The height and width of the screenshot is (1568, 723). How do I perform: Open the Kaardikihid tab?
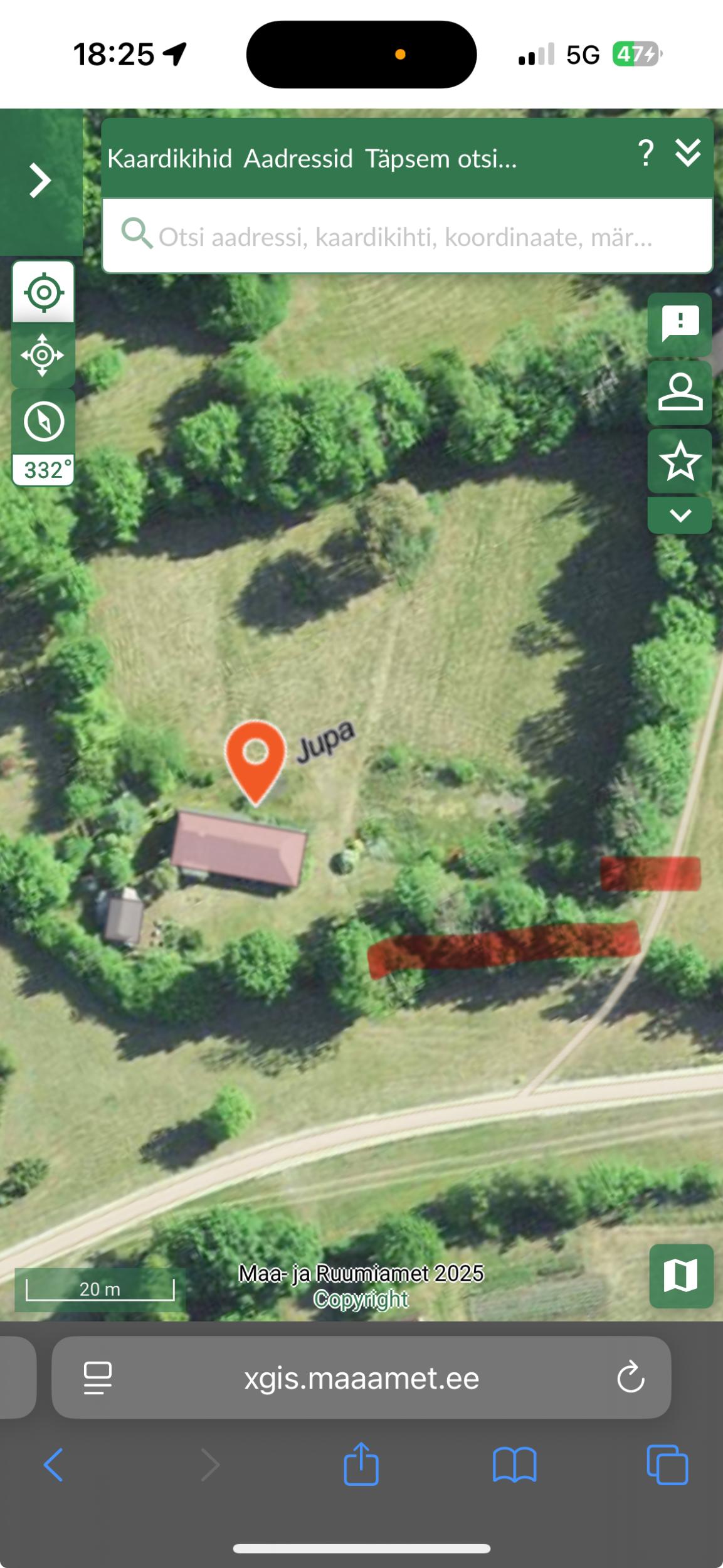click(170, 159)
